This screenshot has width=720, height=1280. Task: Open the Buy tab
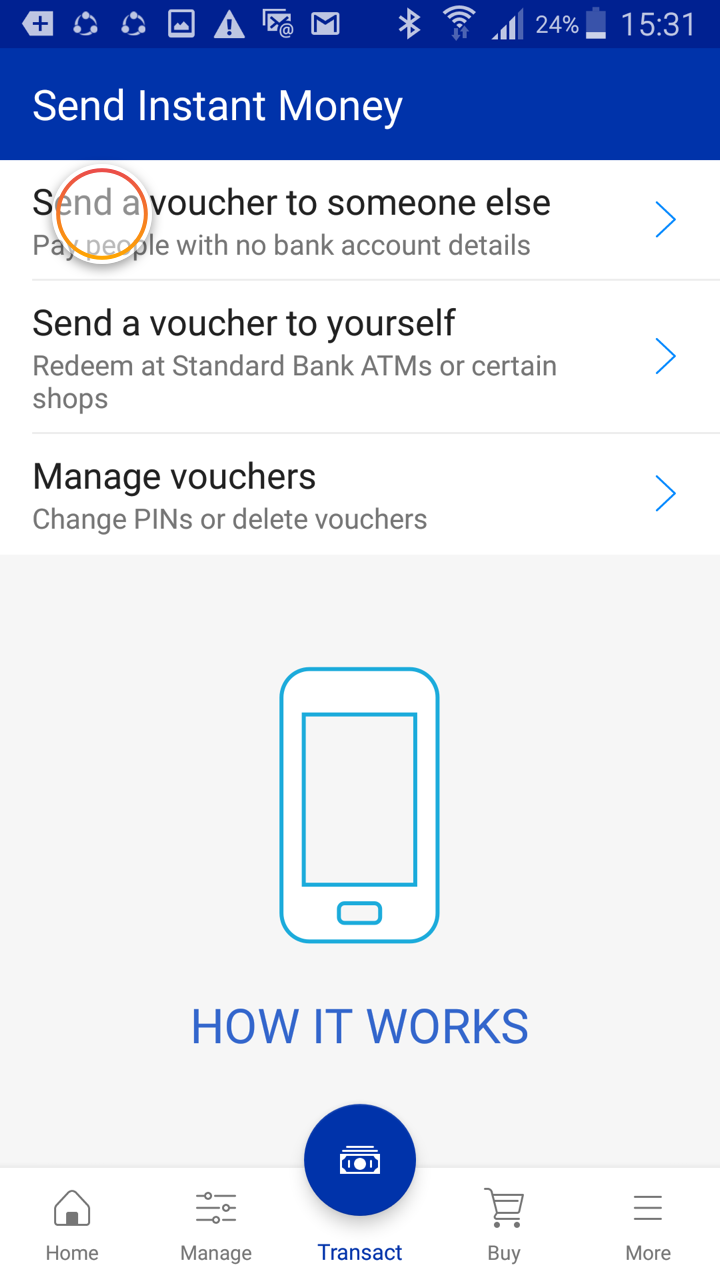504,1225
